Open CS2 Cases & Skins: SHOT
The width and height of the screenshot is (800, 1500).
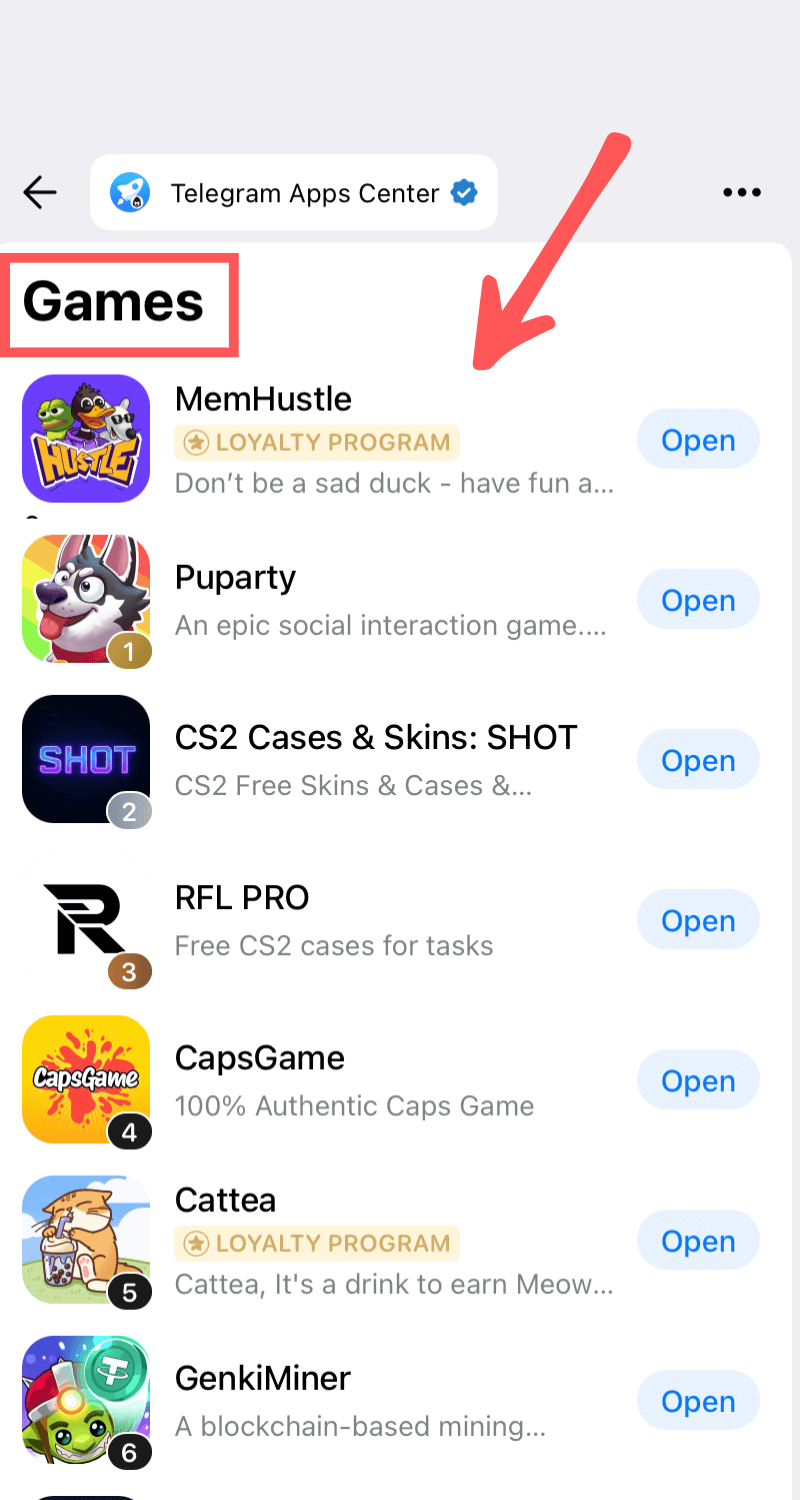698,760
